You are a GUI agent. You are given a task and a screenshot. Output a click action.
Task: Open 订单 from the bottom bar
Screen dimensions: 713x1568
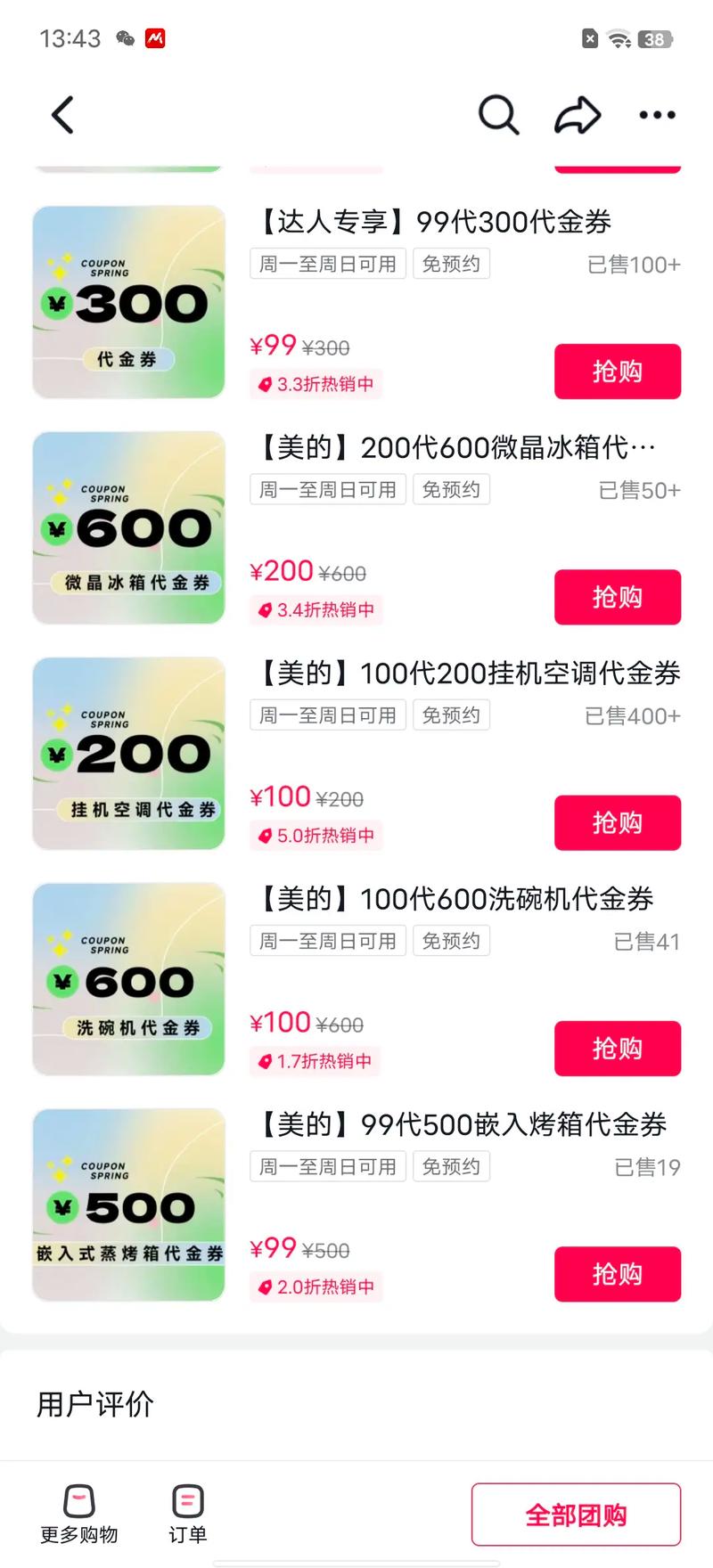coord(186,1515)
